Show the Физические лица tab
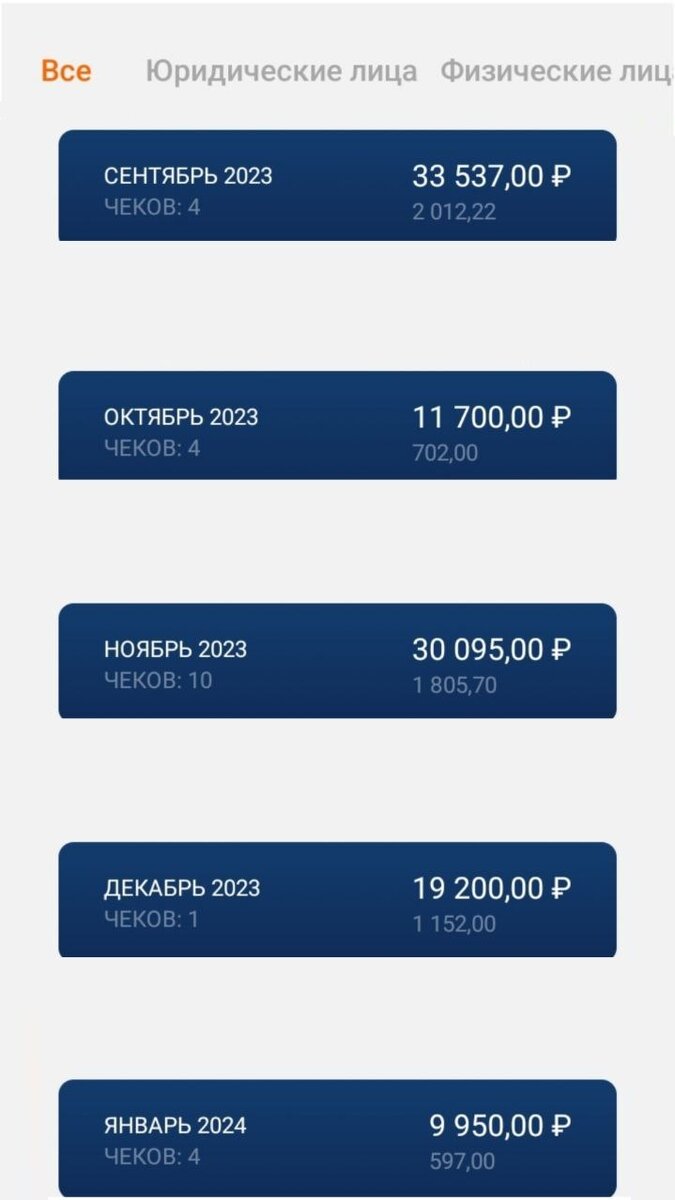 [554, 72]
